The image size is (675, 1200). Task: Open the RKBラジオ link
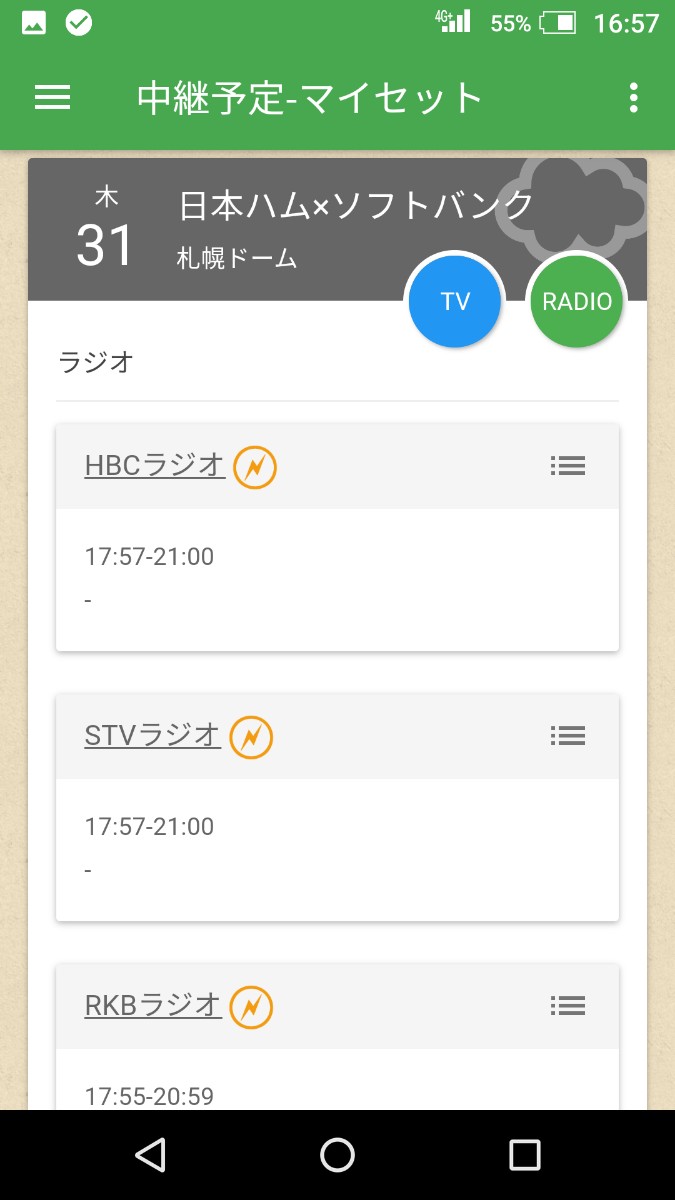(152, 1005)
